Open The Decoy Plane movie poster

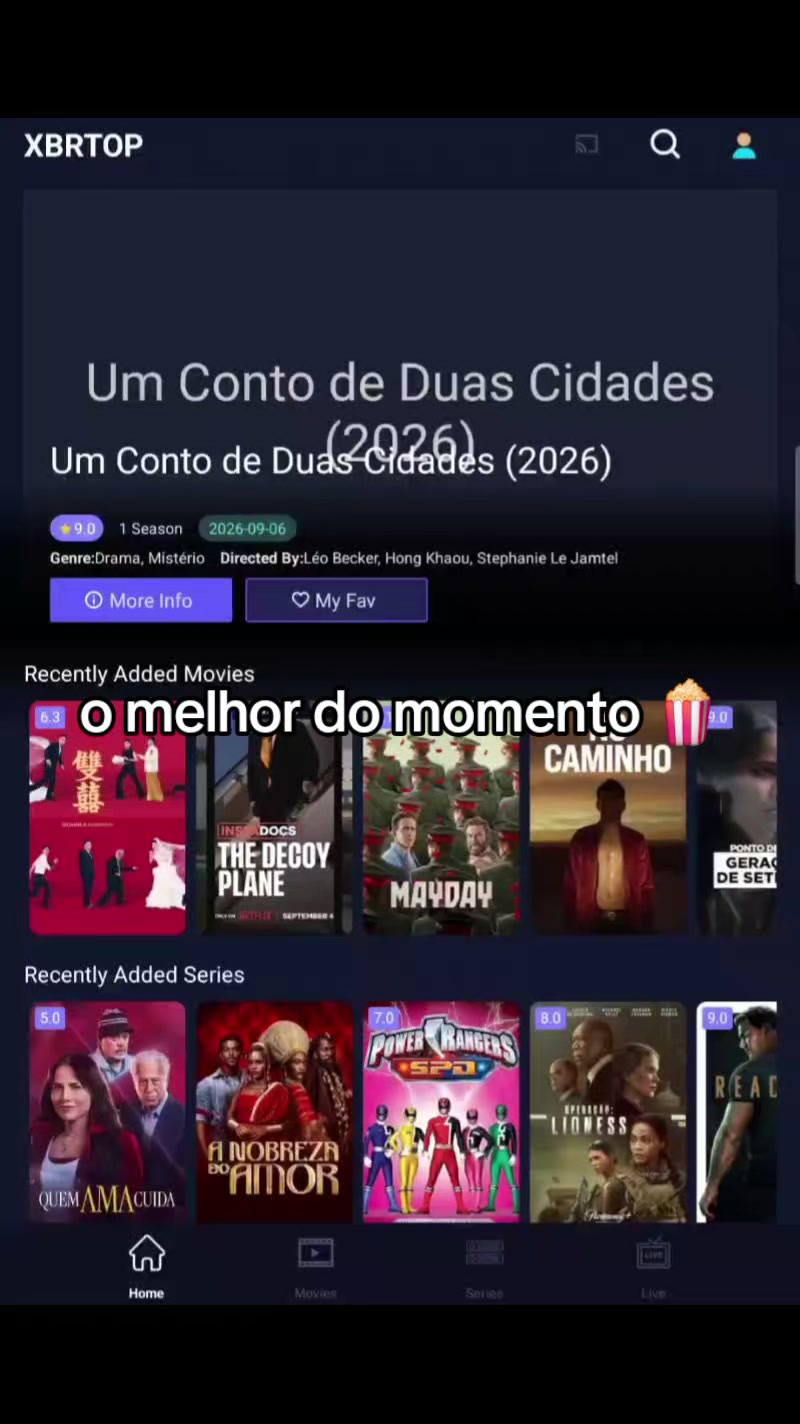(x=275, y=818)
